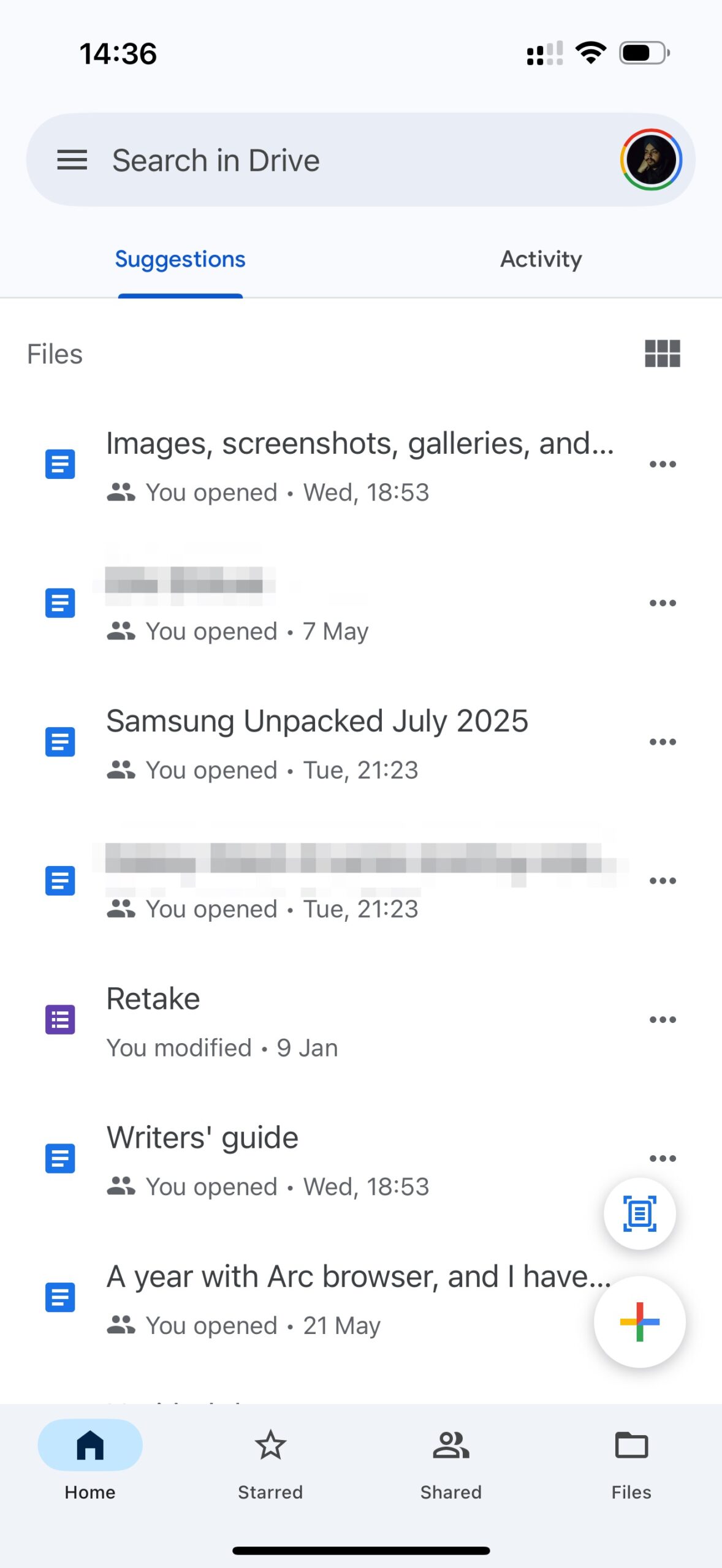The height and width of the screenshot is (1568, 722).
Task: Open the account profile picture
Action: coord(651,159)
